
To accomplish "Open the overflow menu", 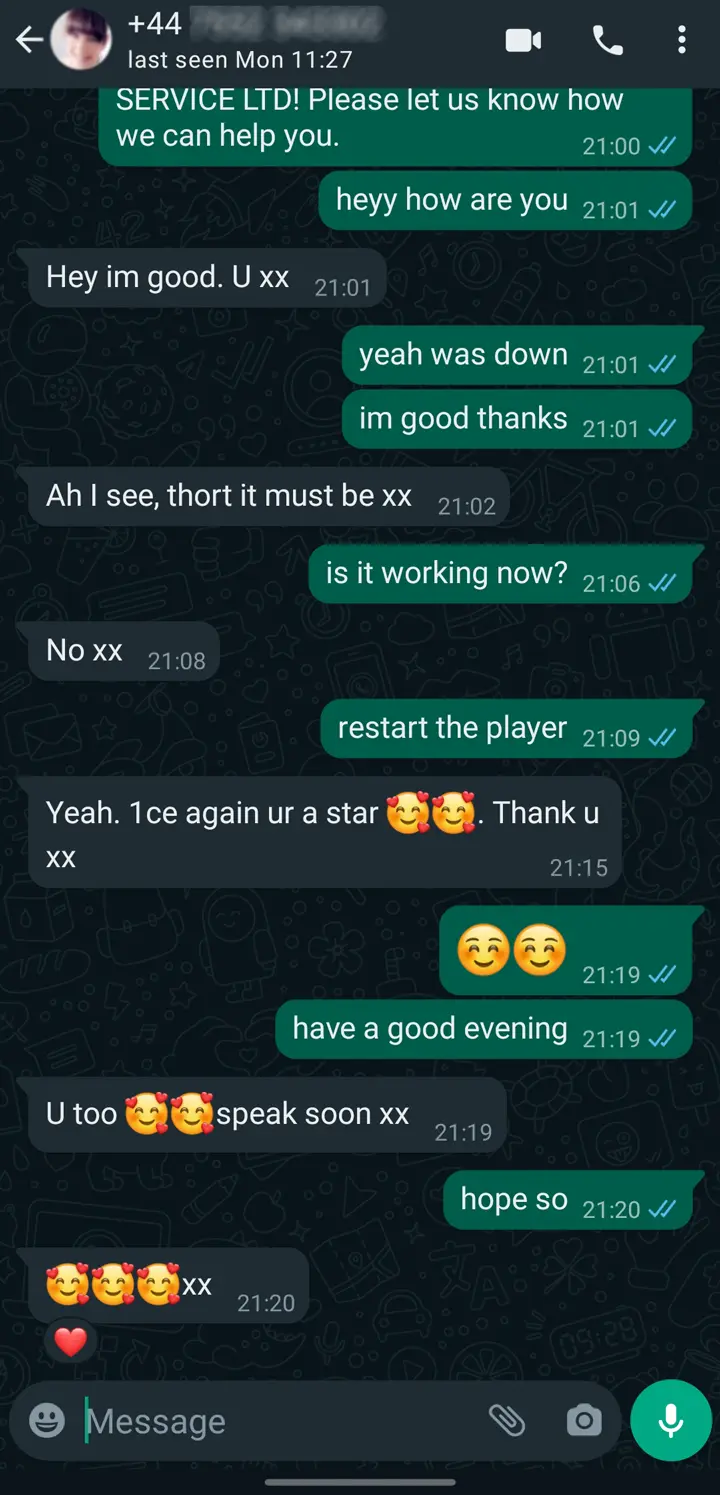I will tap(682, 40).
